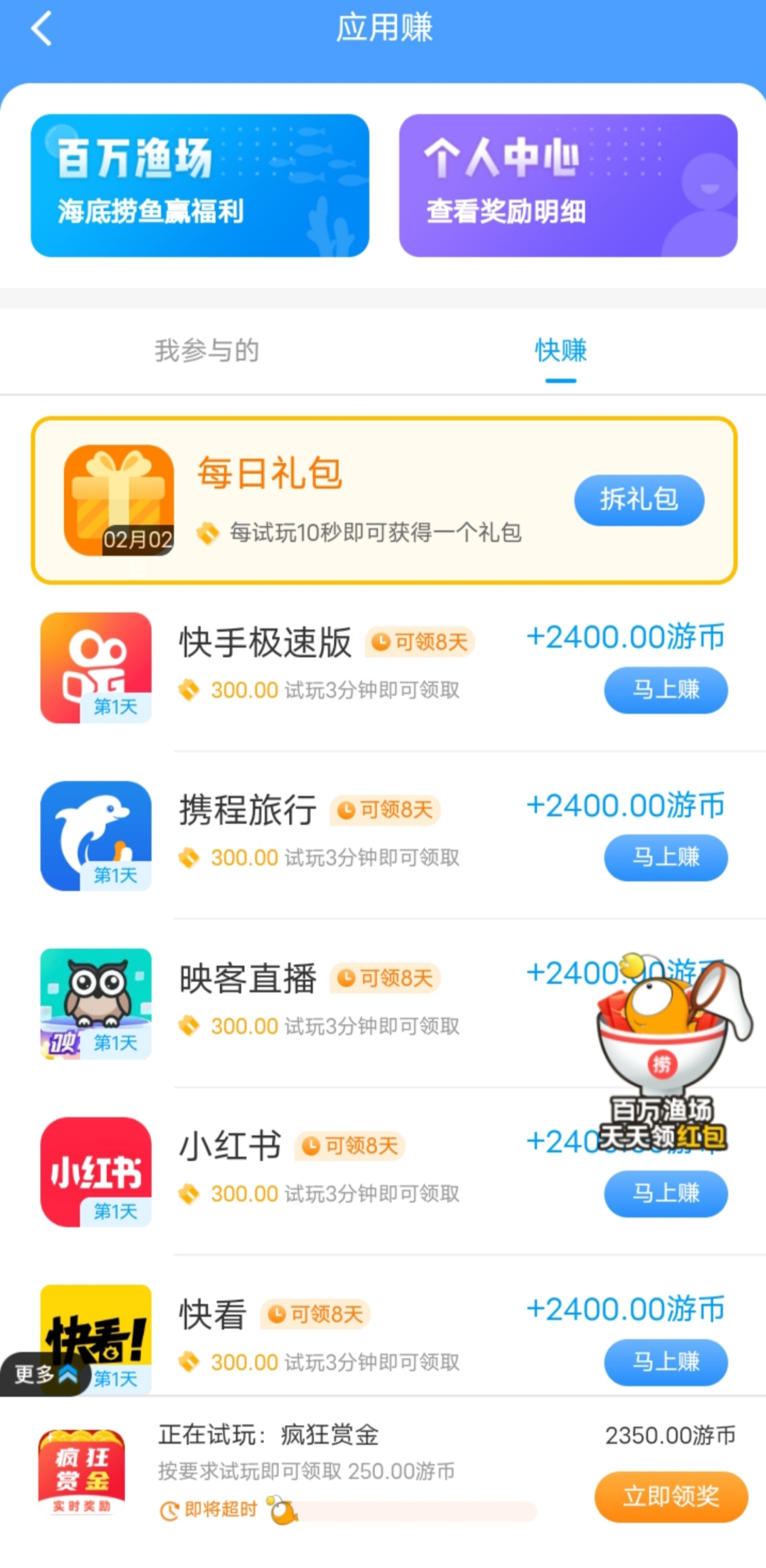Tap 马上赚 for 快手极速版

666,689
